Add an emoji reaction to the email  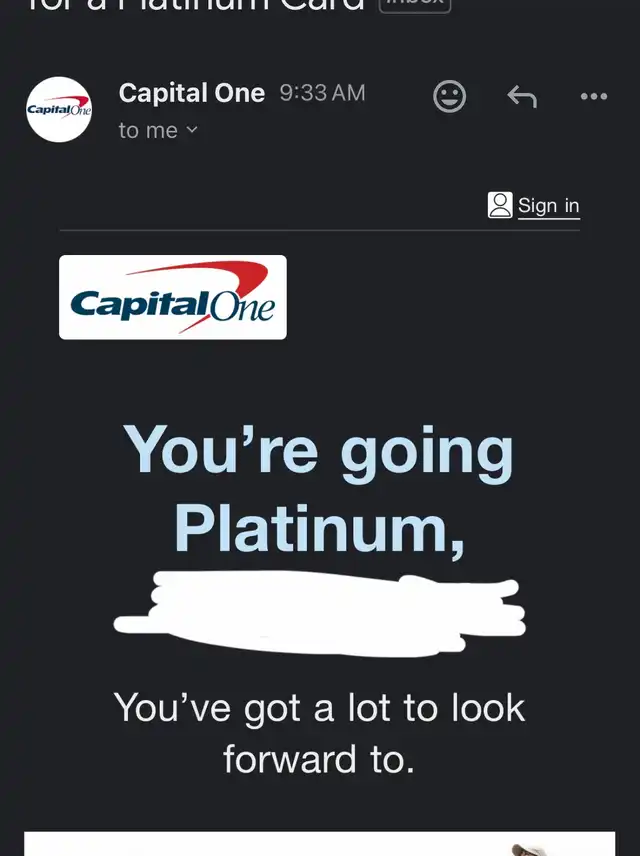tap(449, 97)
